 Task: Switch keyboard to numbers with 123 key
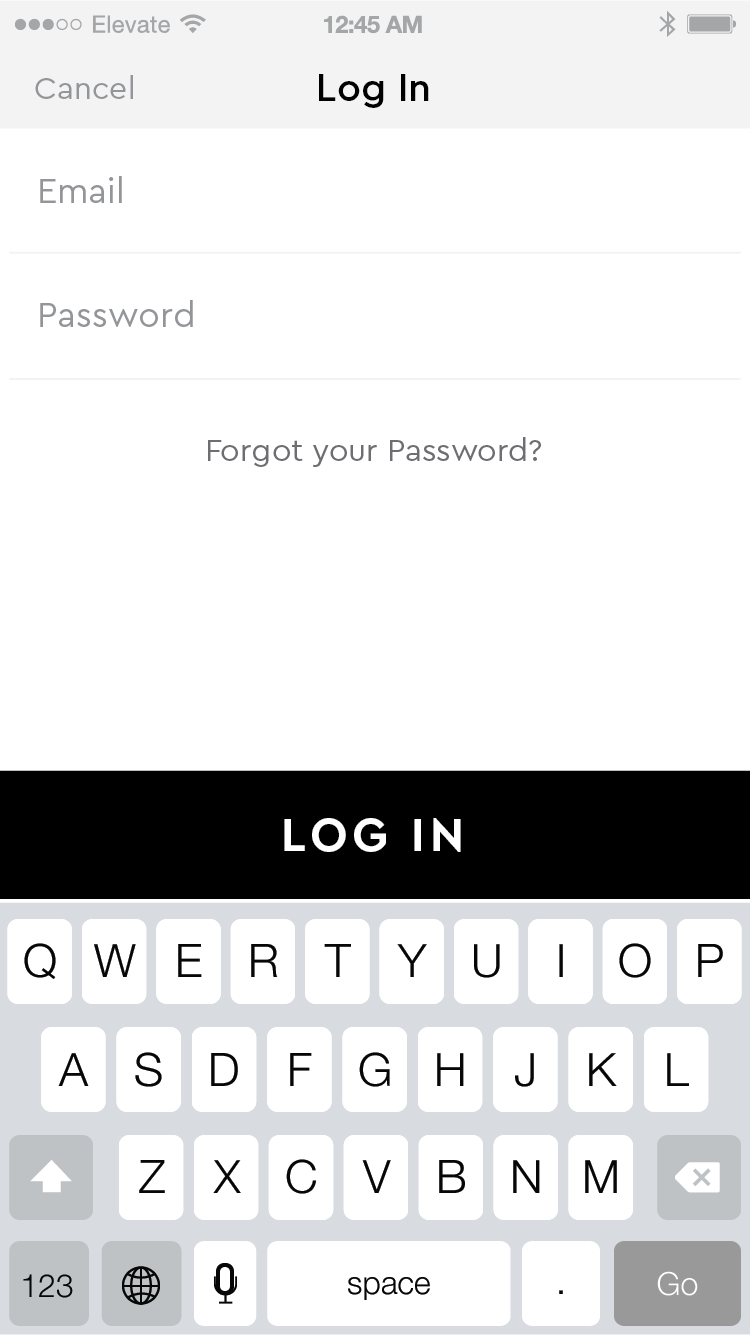(48, 1283)
